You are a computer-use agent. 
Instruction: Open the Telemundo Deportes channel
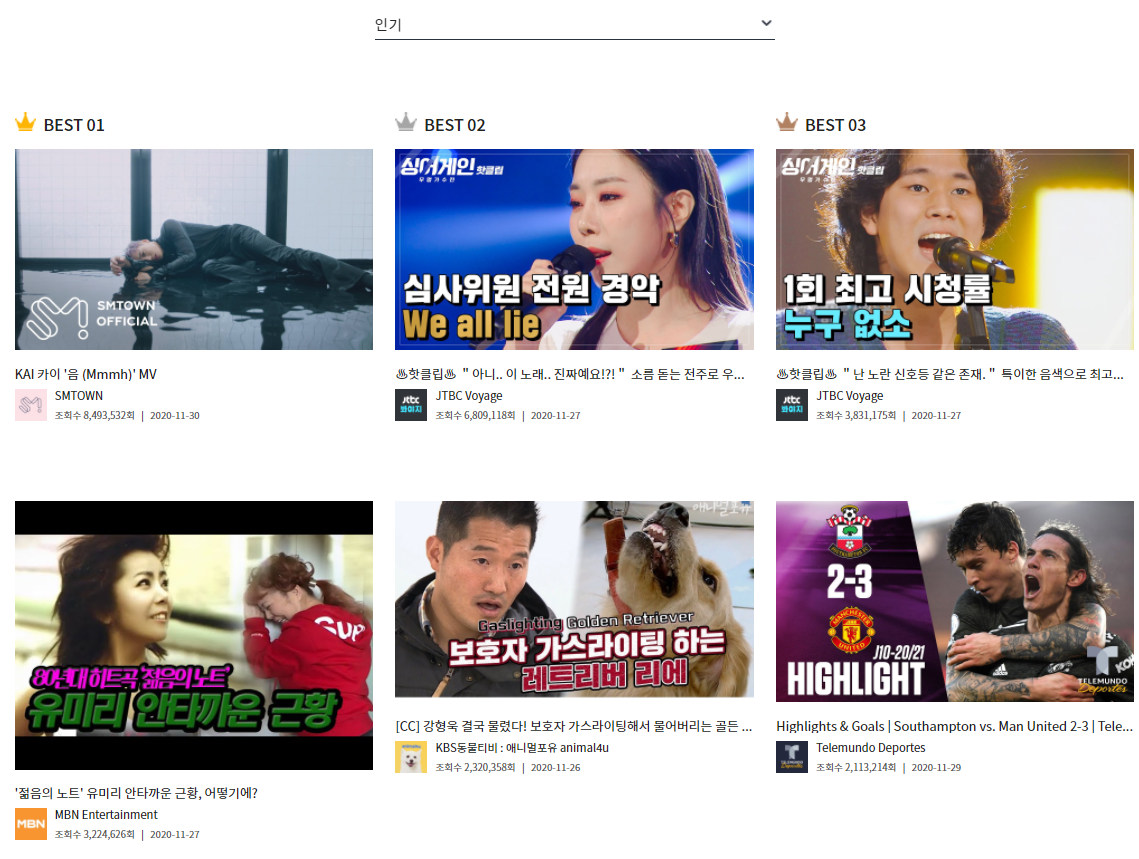(870, 748)
